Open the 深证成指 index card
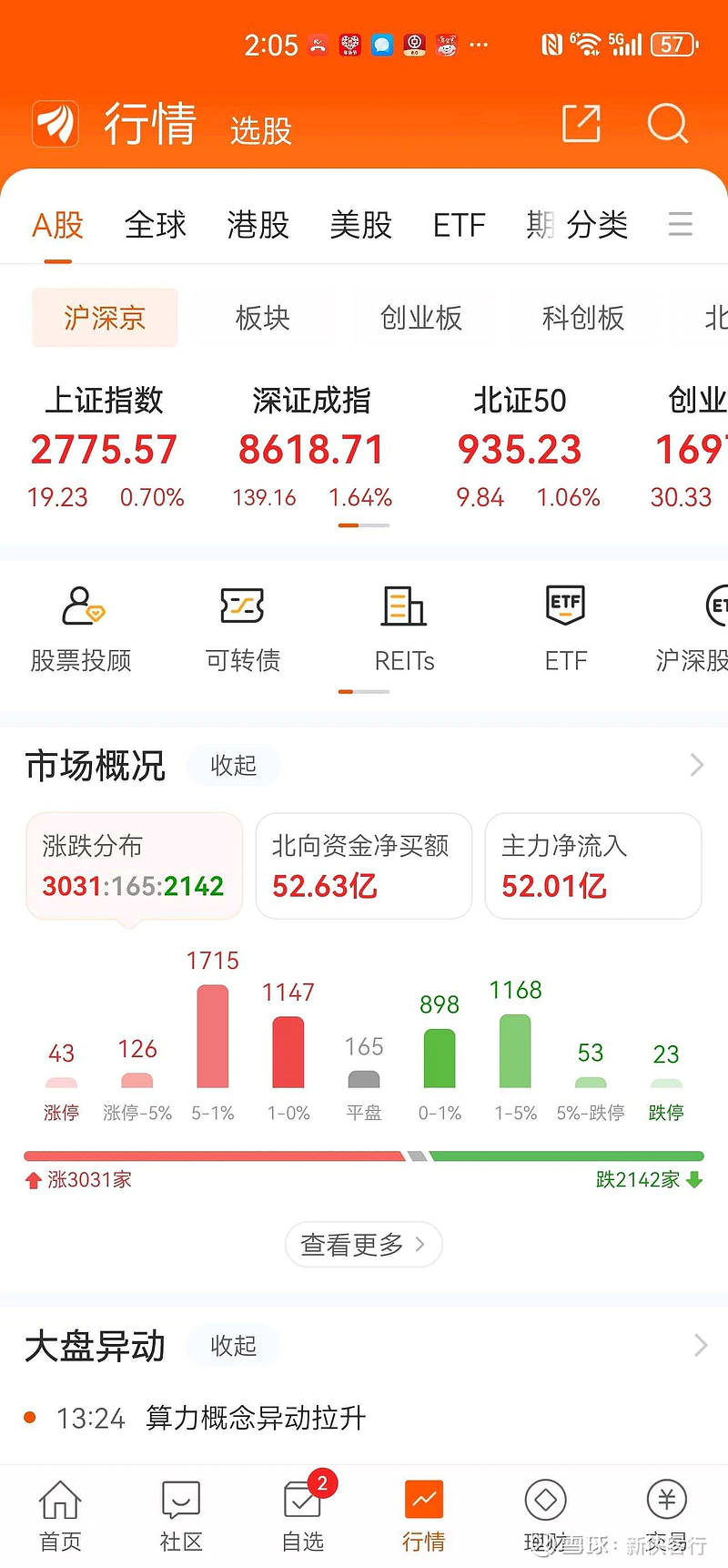728x1568 pixels. pos(311,447)
